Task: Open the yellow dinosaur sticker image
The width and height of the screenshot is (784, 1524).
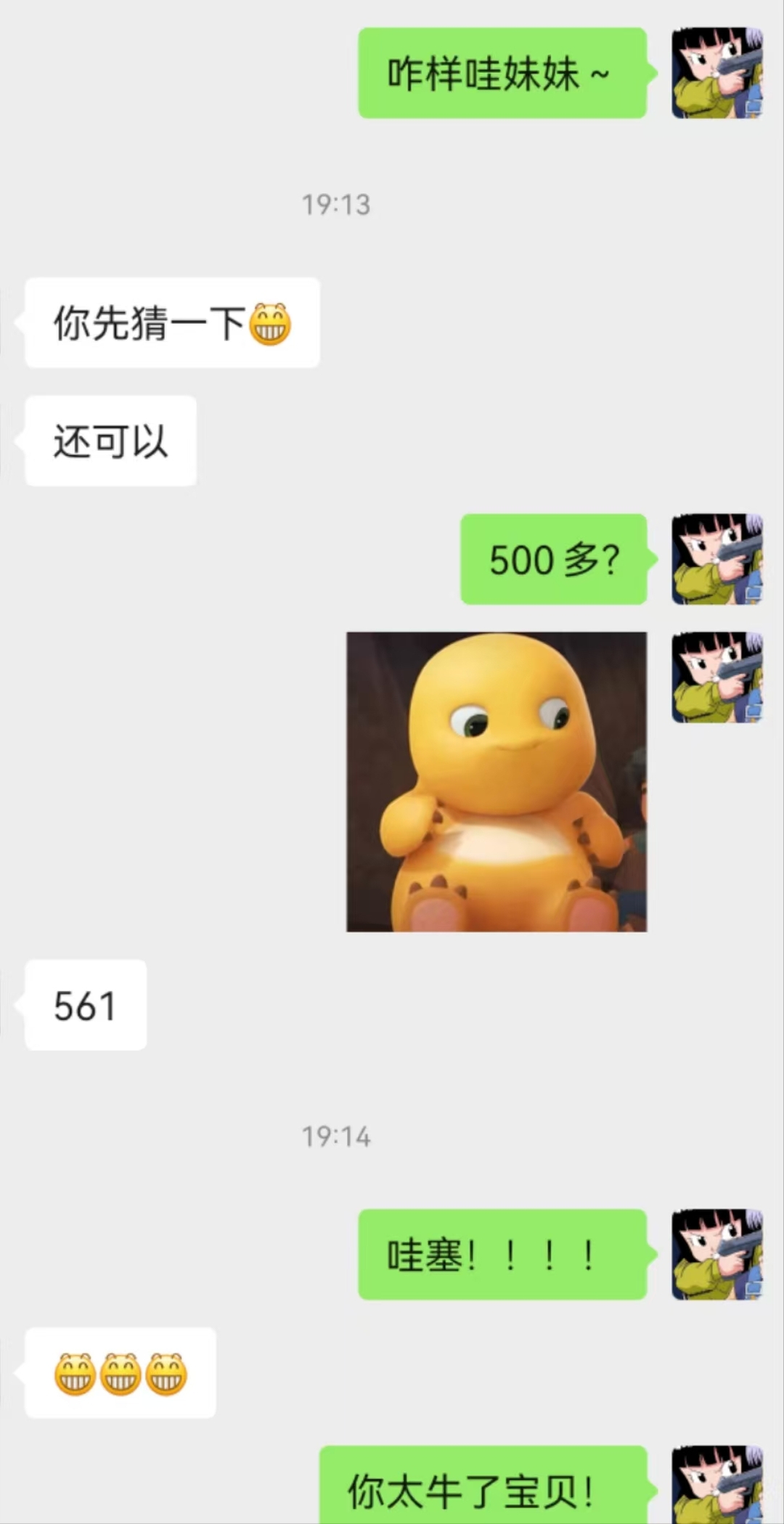Action: (497, 781)
